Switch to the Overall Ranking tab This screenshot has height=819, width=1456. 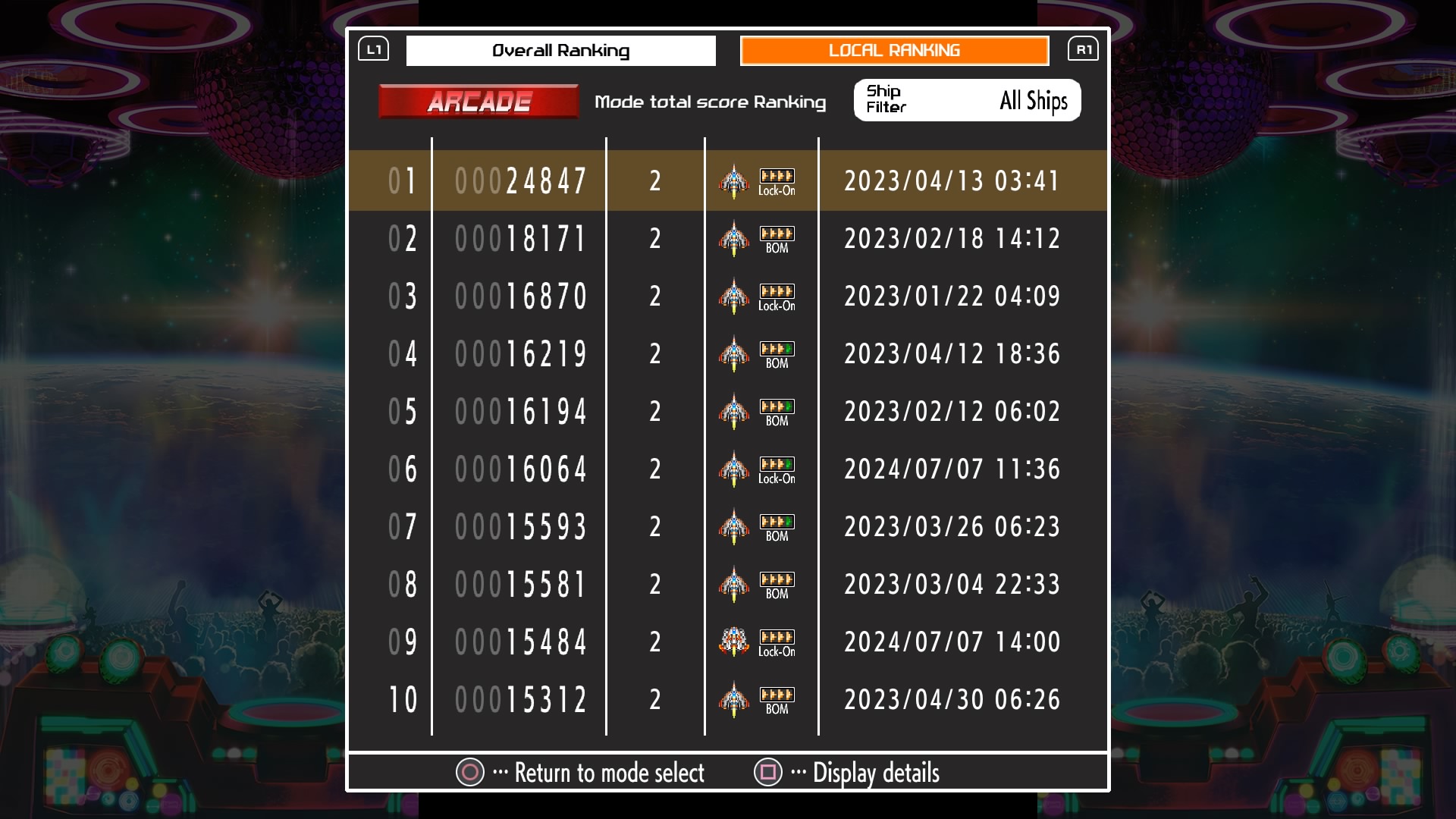pos(560,51)
